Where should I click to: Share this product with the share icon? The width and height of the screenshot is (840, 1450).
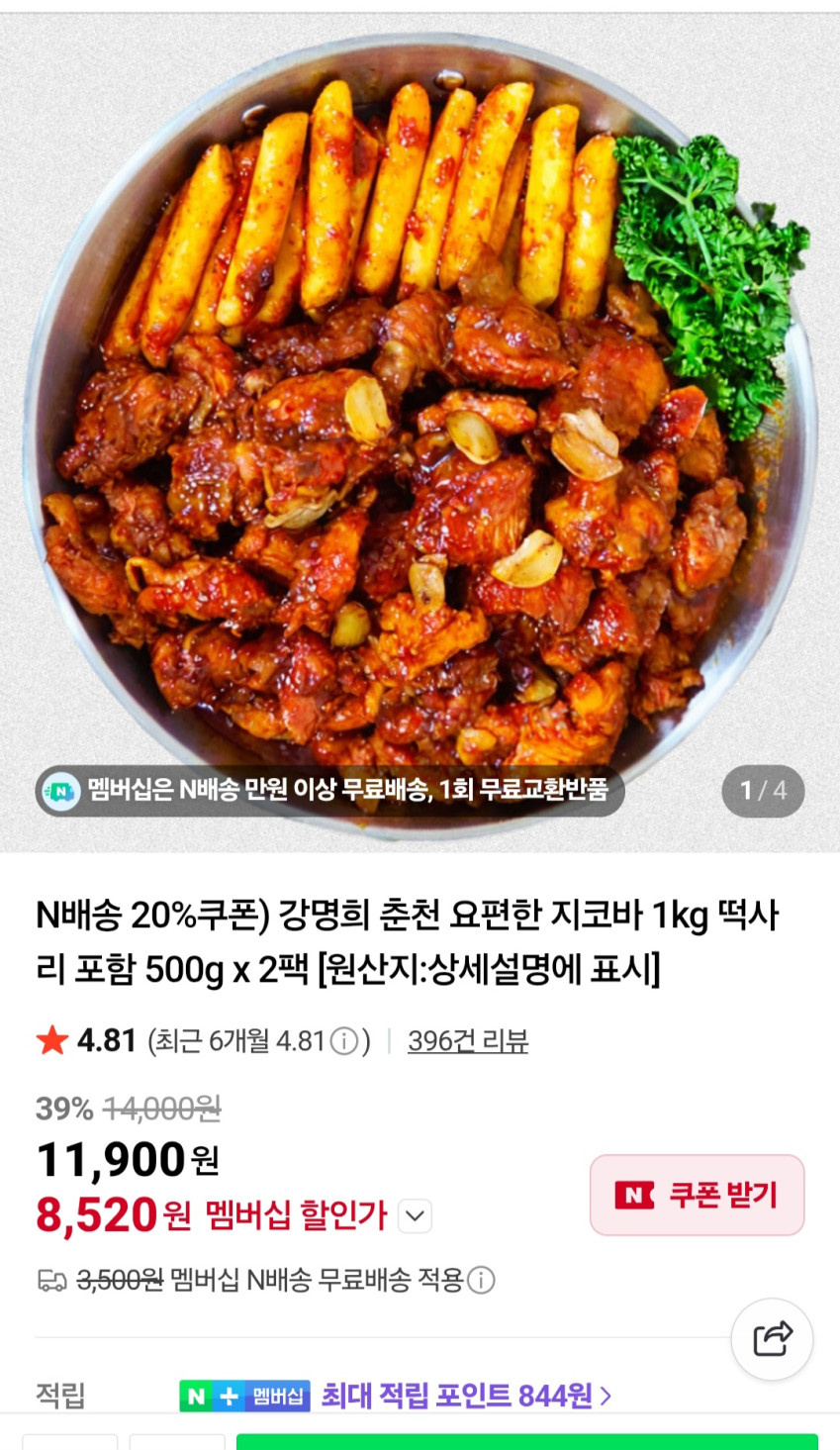click(772, 1339)
